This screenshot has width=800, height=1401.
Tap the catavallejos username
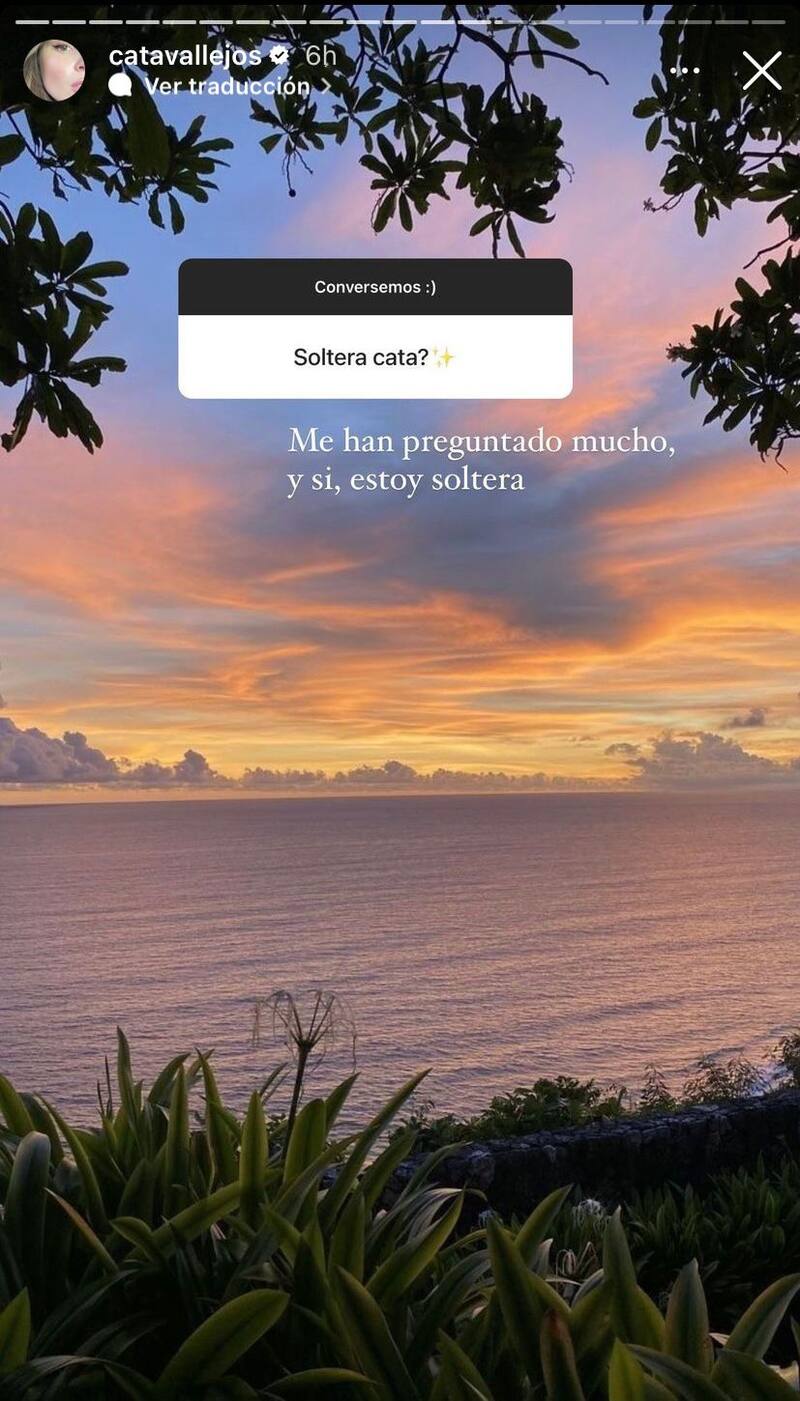coord(185,56)
